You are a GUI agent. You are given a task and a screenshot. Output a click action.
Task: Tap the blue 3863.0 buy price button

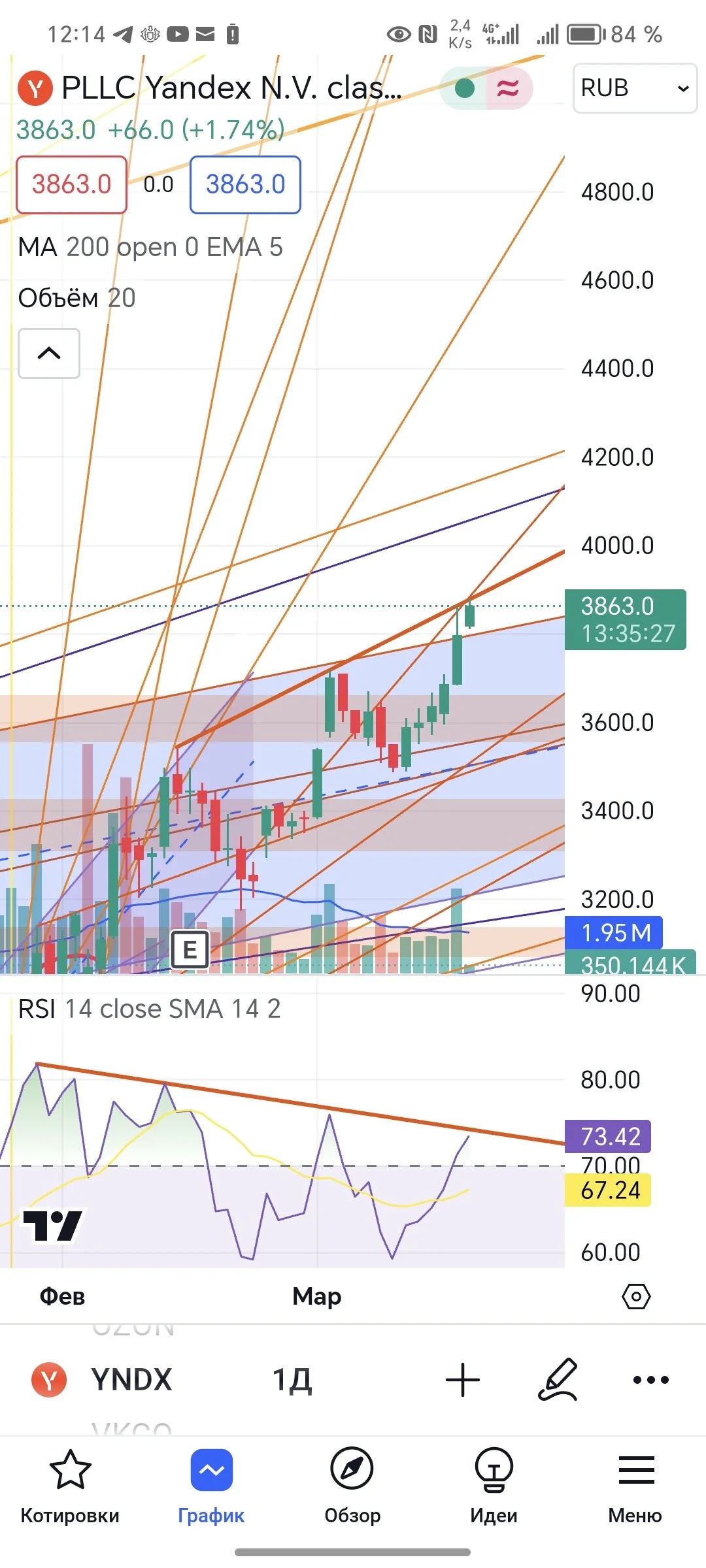click(x=245, y=185)
